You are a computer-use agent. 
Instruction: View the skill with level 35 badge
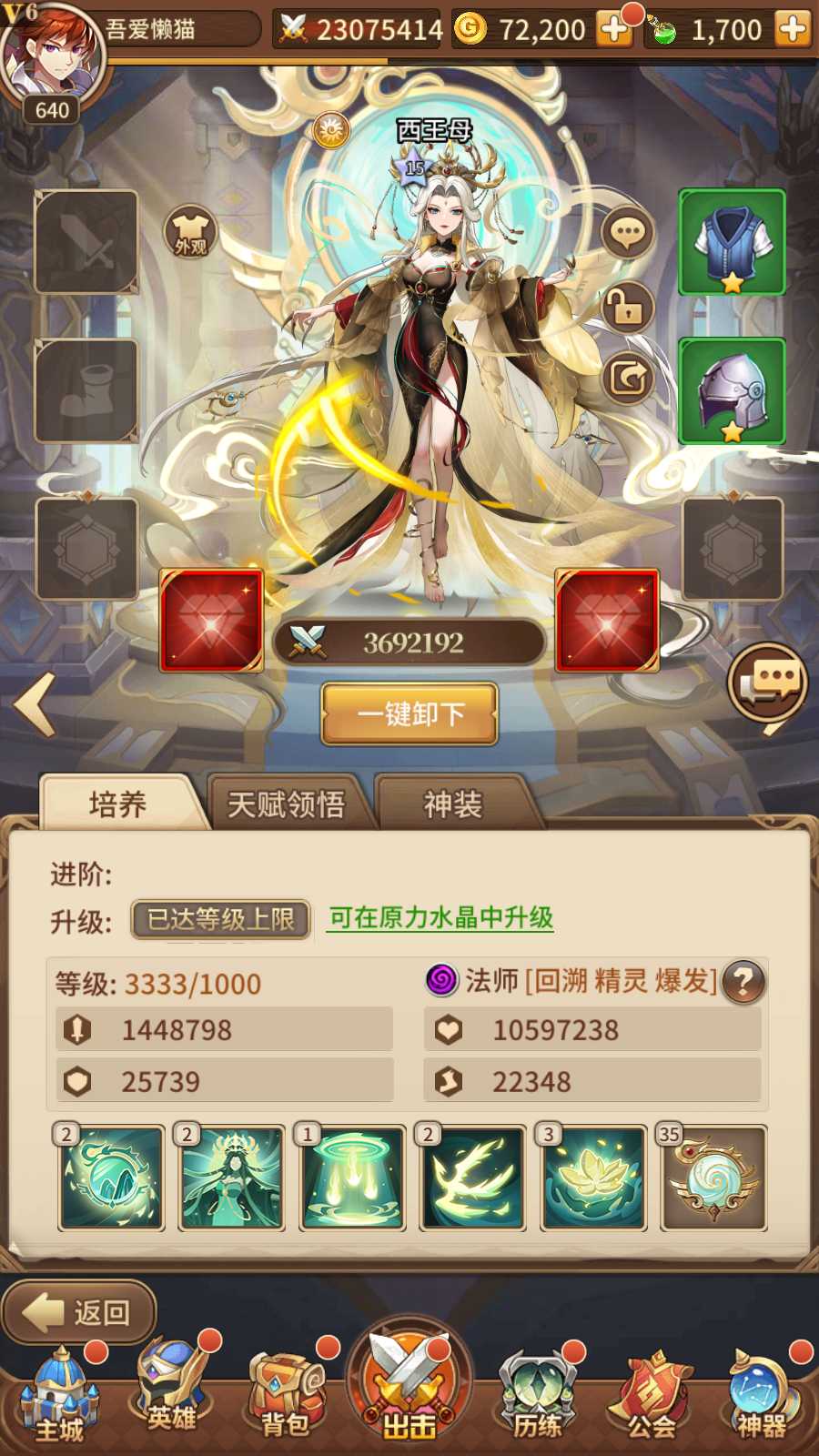(713, 1178)
